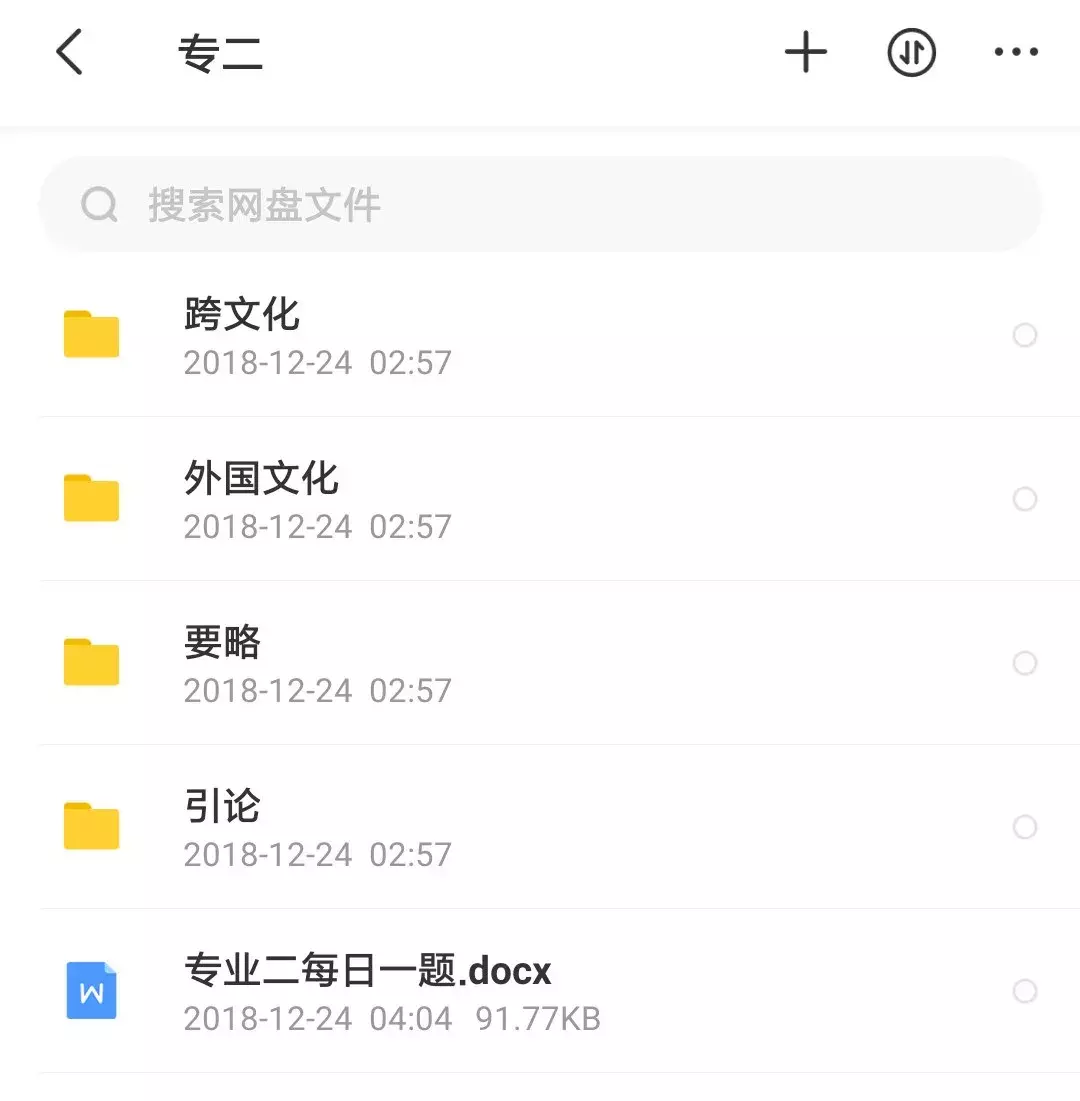The image size is (1080, 1101).
Task: Open the 外国文化 folder icon
Action: pos(91,498)
